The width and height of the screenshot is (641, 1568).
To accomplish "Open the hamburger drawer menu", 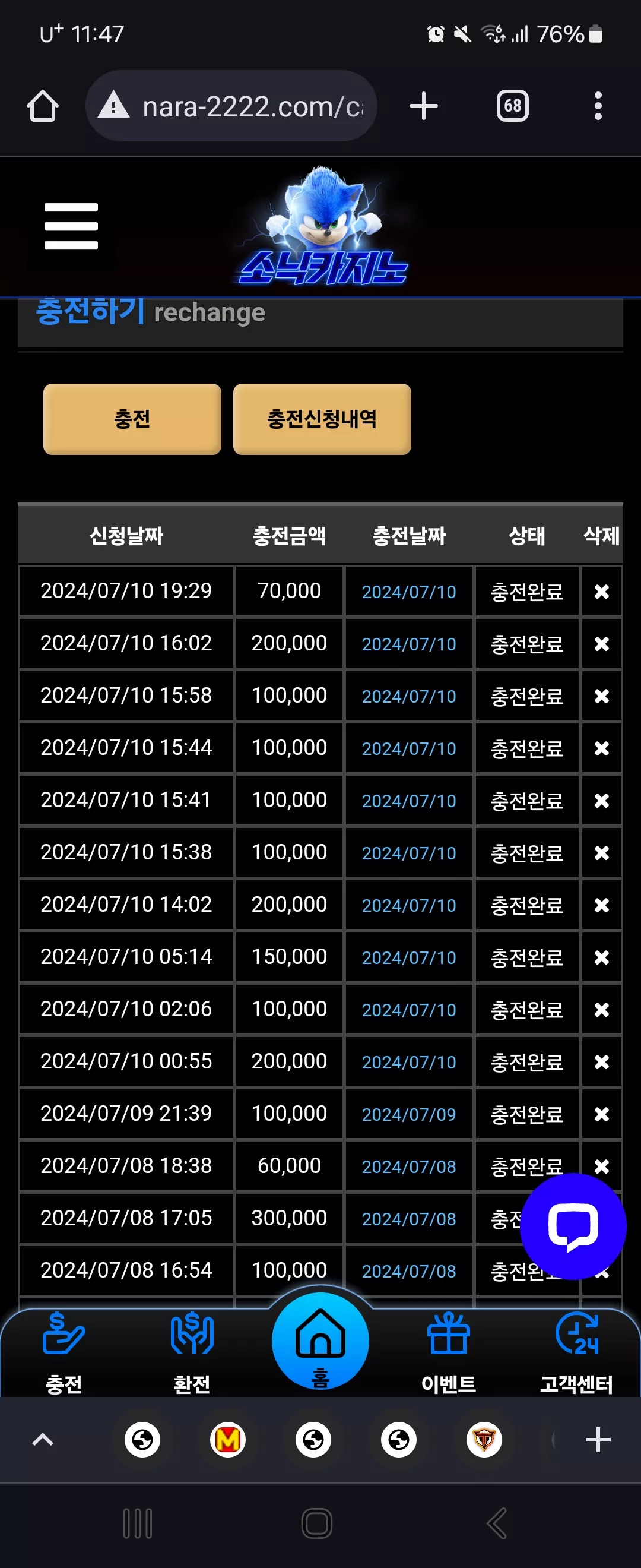I will coord(71,226).
